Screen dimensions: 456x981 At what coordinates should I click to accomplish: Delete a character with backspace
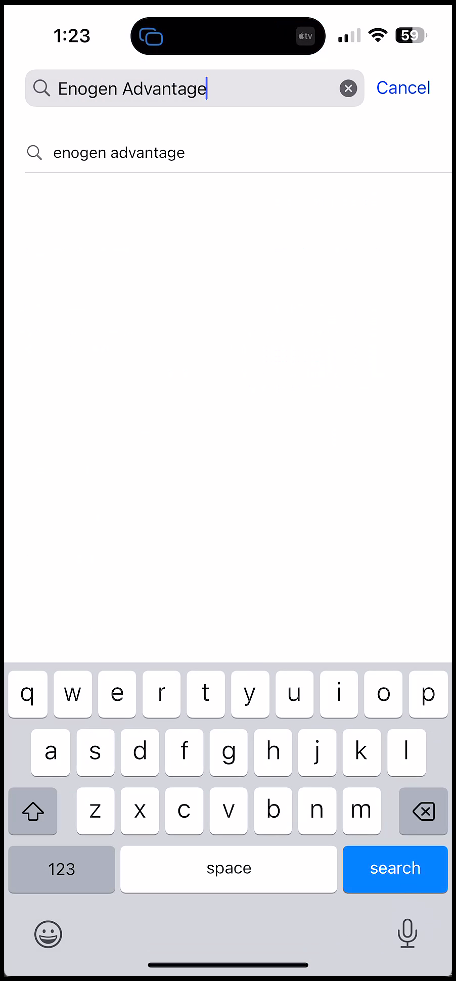423,811
